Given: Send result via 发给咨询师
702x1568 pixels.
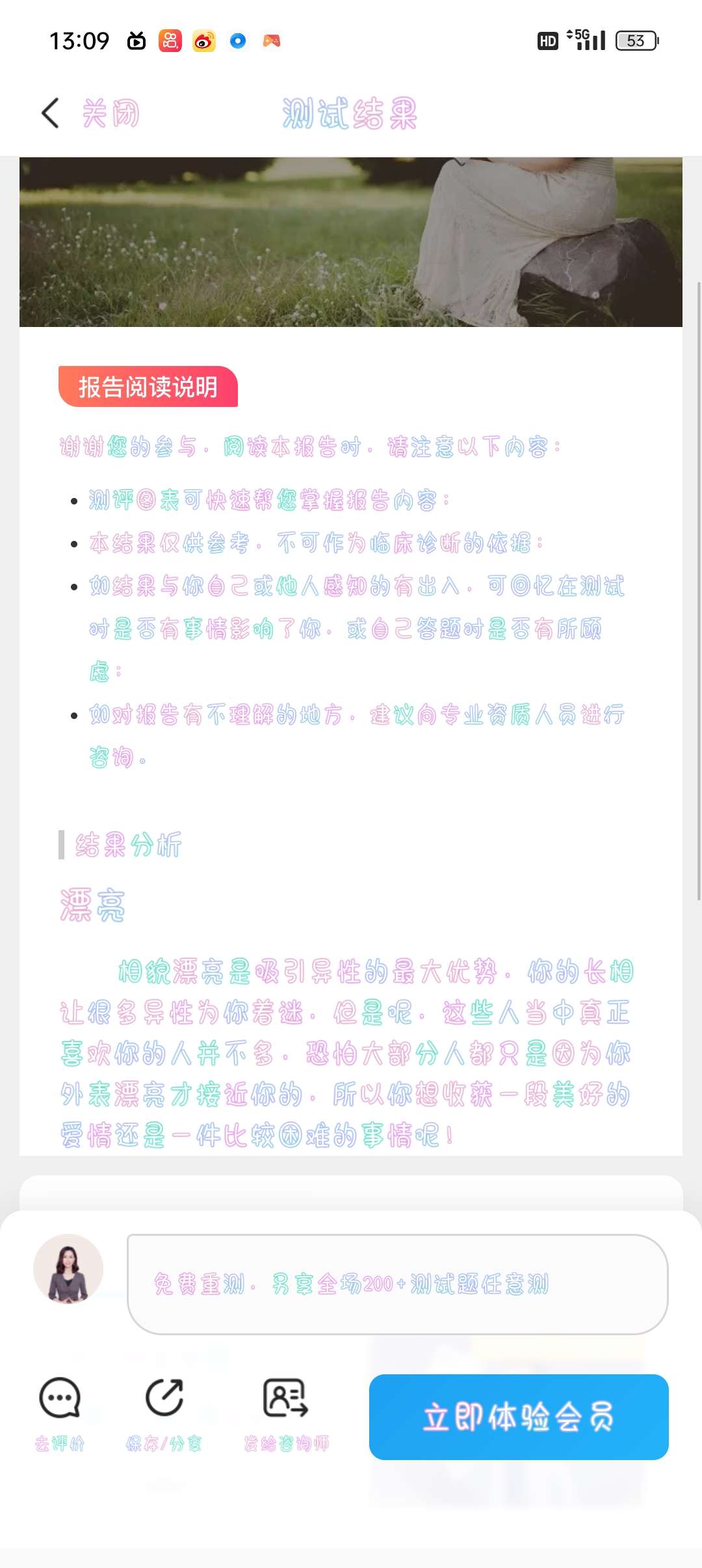Looking at the screenshot, I should coord(286,1414).
